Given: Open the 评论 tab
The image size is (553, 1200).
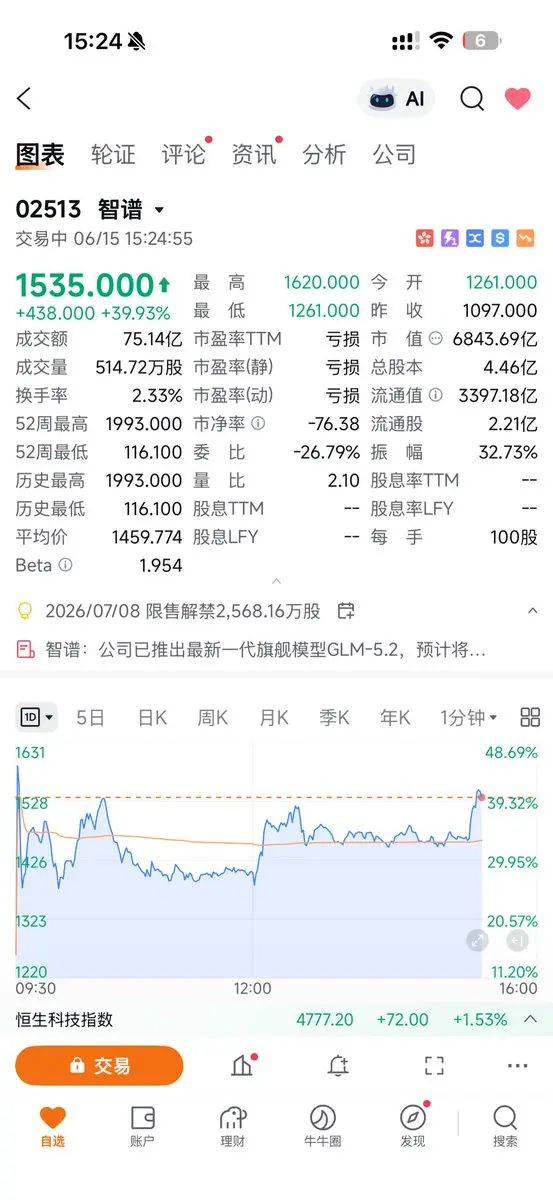Looking at the screenshot, I should point(184,154).
